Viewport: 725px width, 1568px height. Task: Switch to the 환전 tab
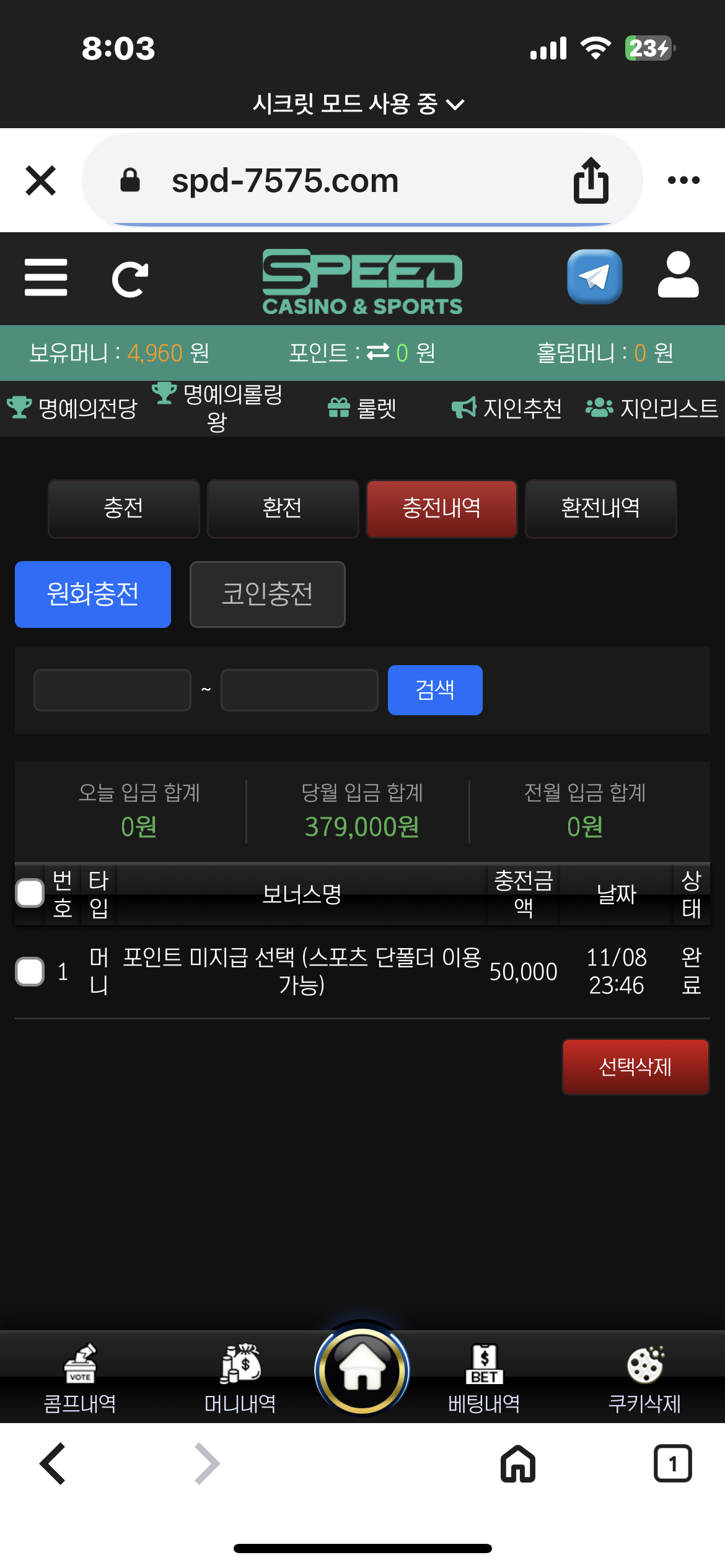click(x=283, y=508)
